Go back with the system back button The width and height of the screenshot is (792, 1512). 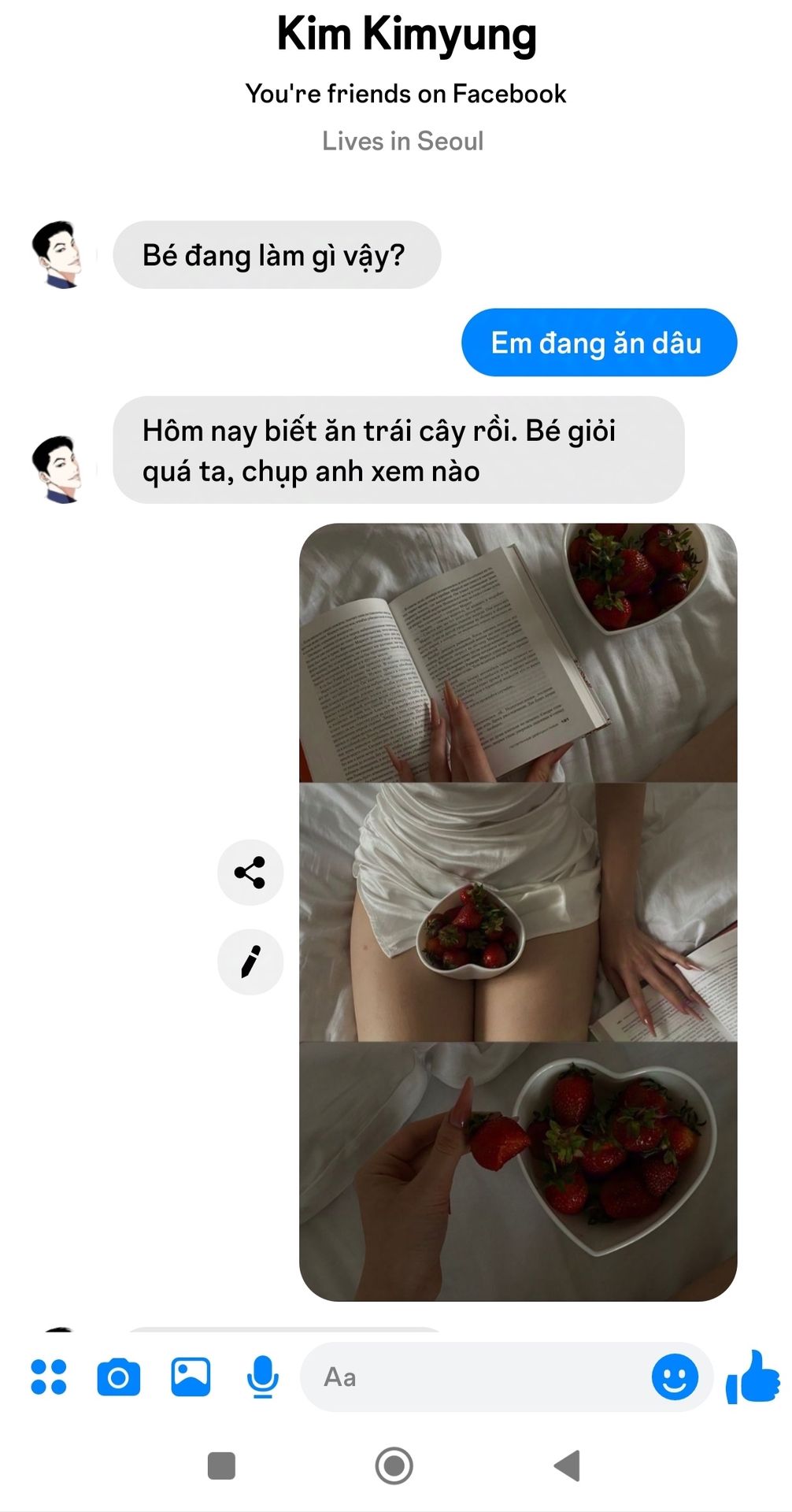568,1466
